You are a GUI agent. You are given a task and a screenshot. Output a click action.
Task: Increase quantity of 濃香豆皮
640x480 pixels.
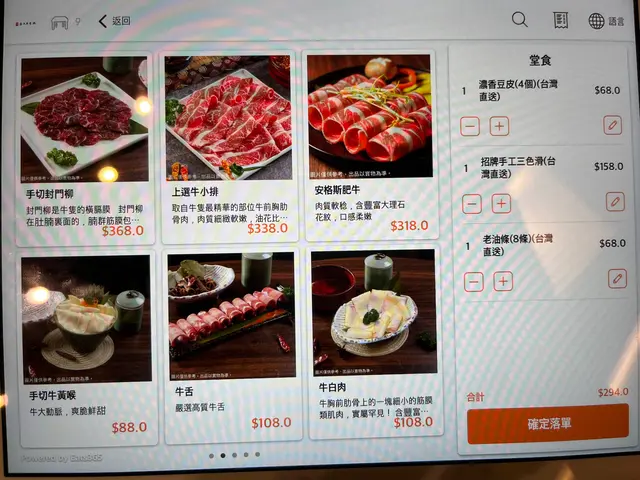pyautogui.click(x=499, y=127)
